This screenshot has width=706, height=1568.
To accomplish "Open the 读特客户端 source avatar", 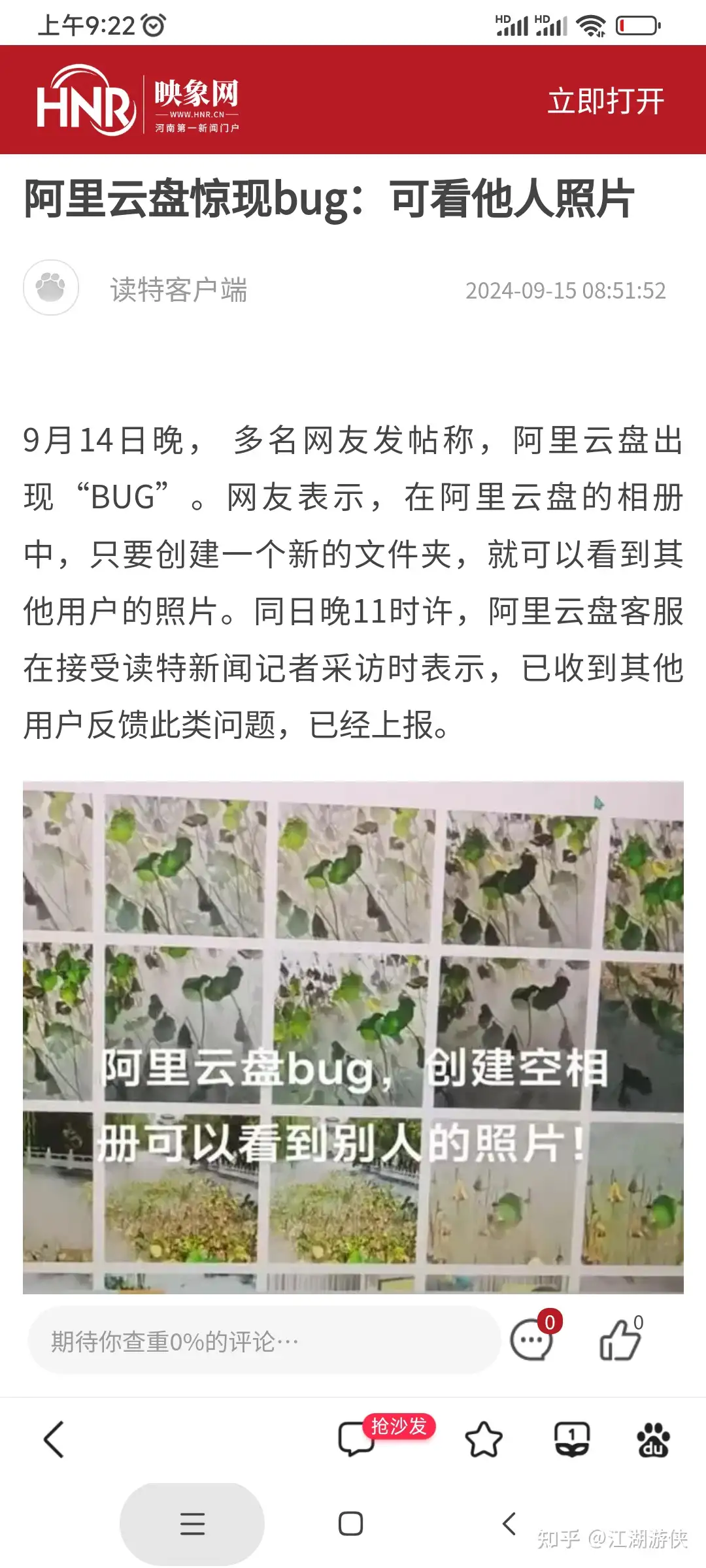I will 51,287.
